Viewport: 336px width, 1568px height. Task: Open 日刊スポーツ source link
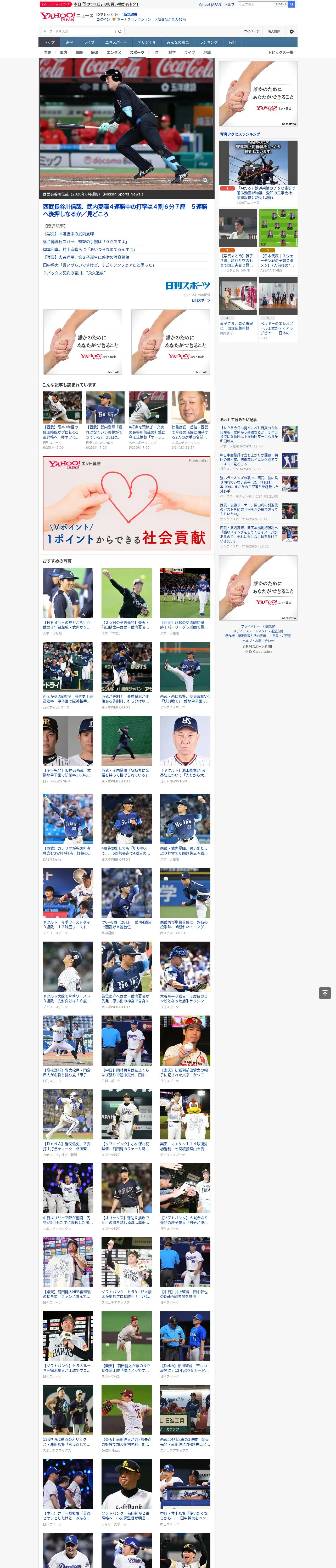(x=201, y=300)
